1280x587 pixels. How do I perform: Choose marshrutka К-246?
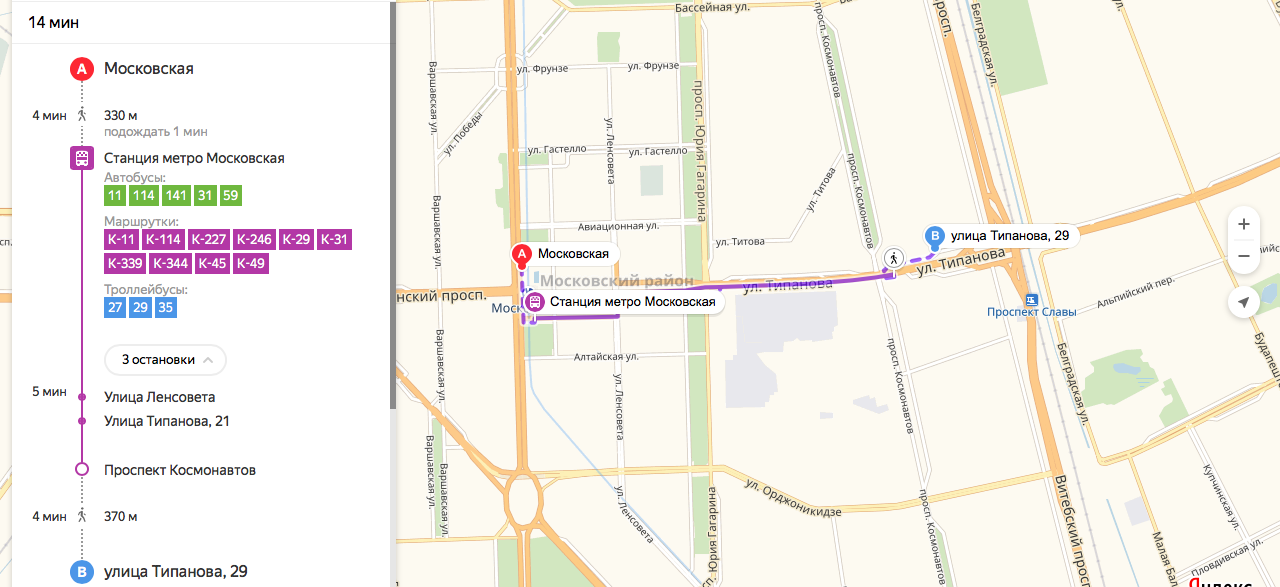tap(254, 240)
